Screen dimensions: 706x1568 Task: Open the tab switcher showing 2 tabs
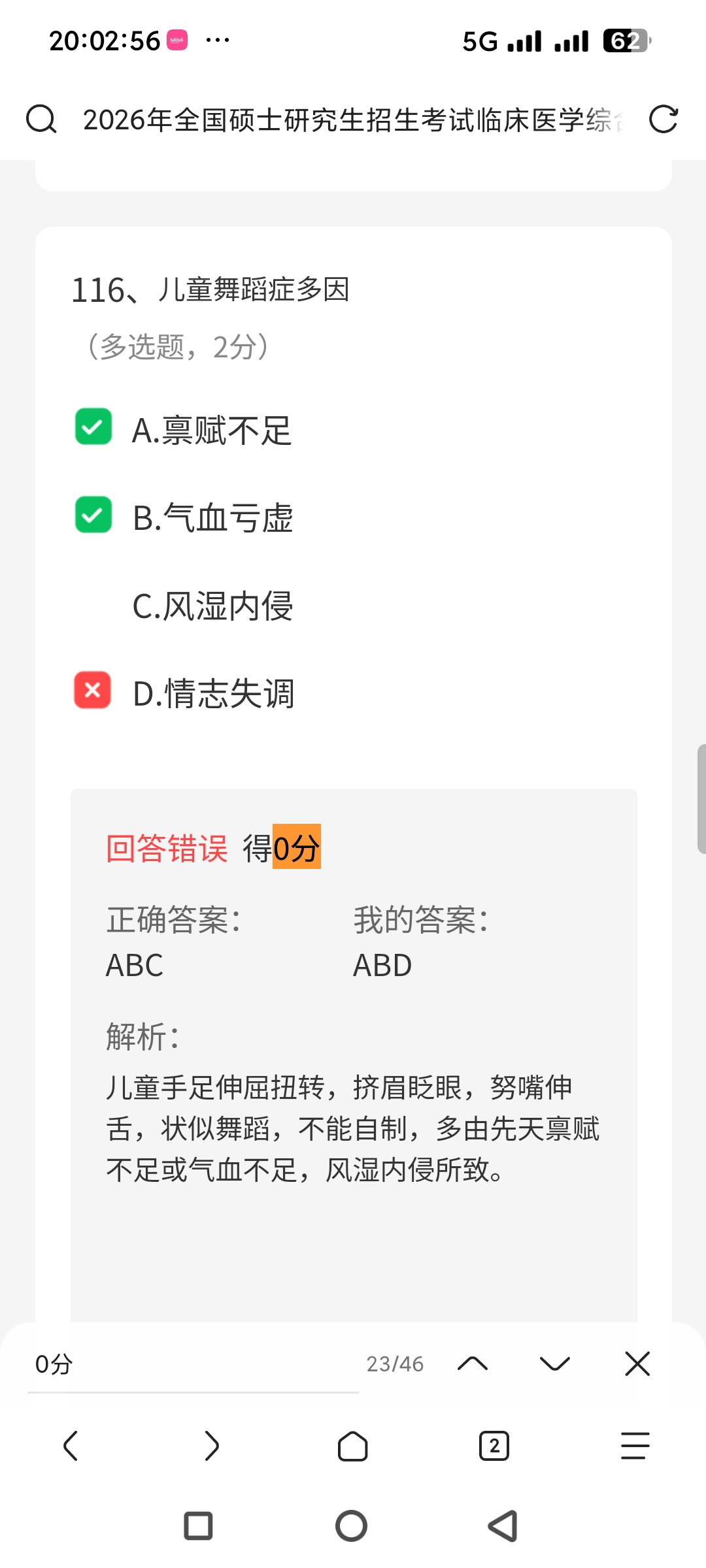click(x=494, y=1446)
